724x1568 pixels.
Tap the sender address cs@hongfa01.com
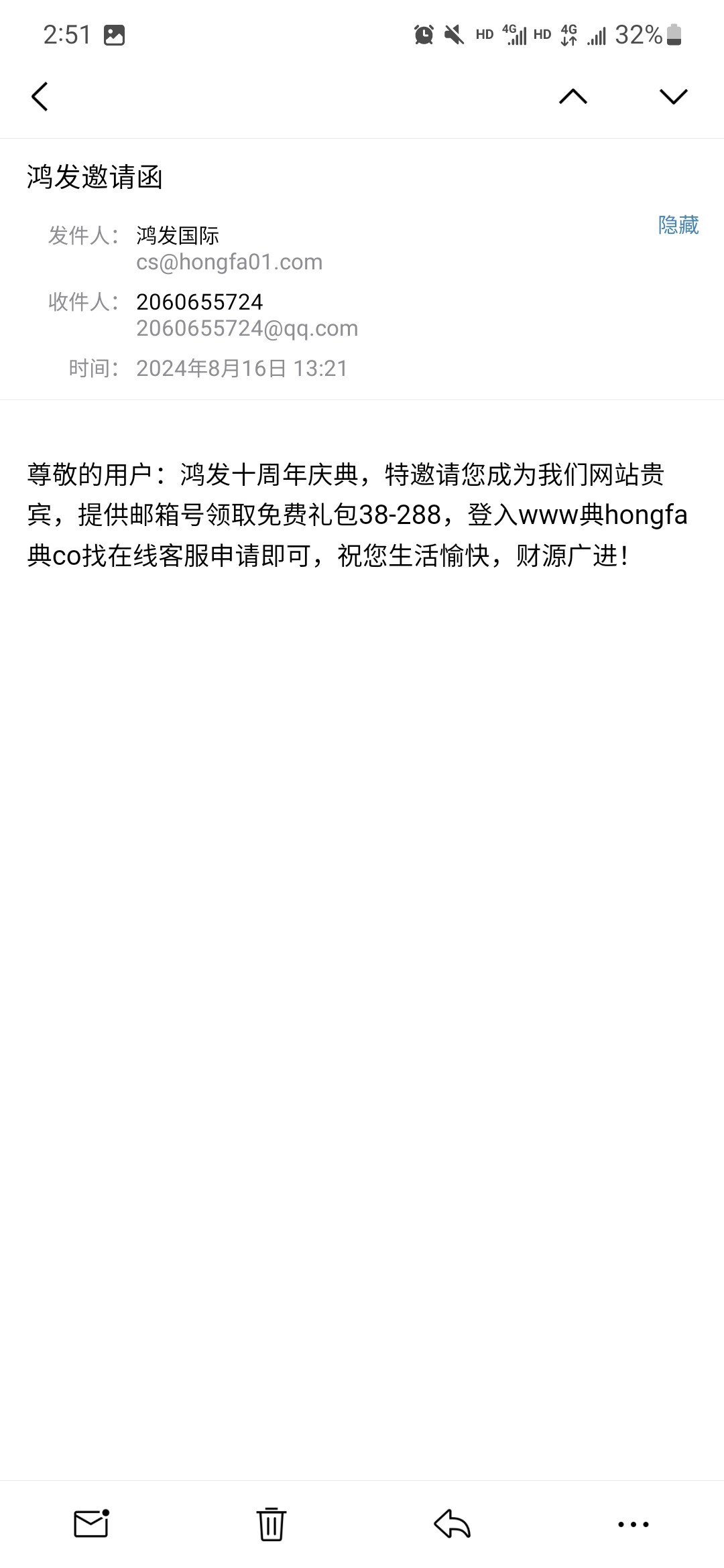(x=229, y=262)
